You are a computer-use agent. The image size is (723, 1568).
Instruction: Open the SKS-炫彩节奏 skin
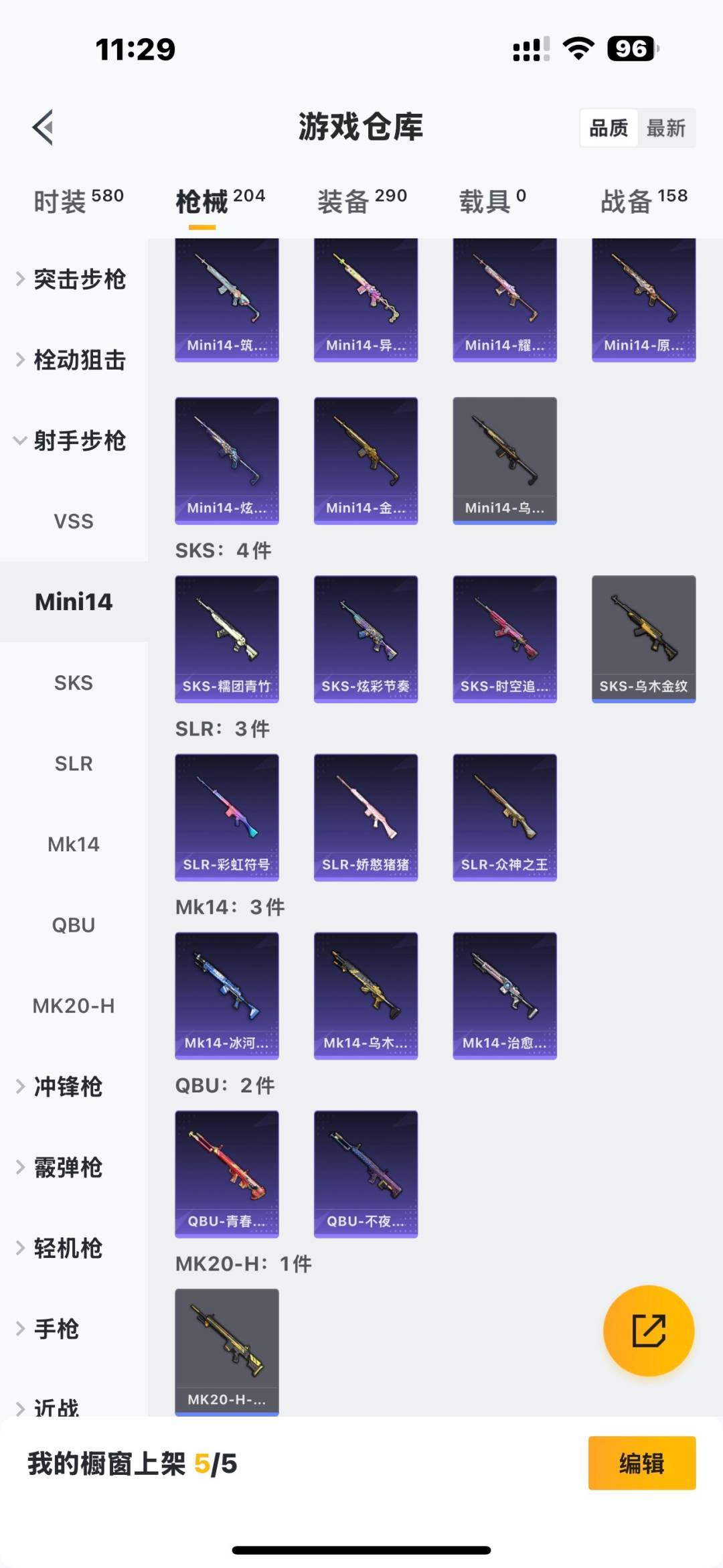point(366,638)
